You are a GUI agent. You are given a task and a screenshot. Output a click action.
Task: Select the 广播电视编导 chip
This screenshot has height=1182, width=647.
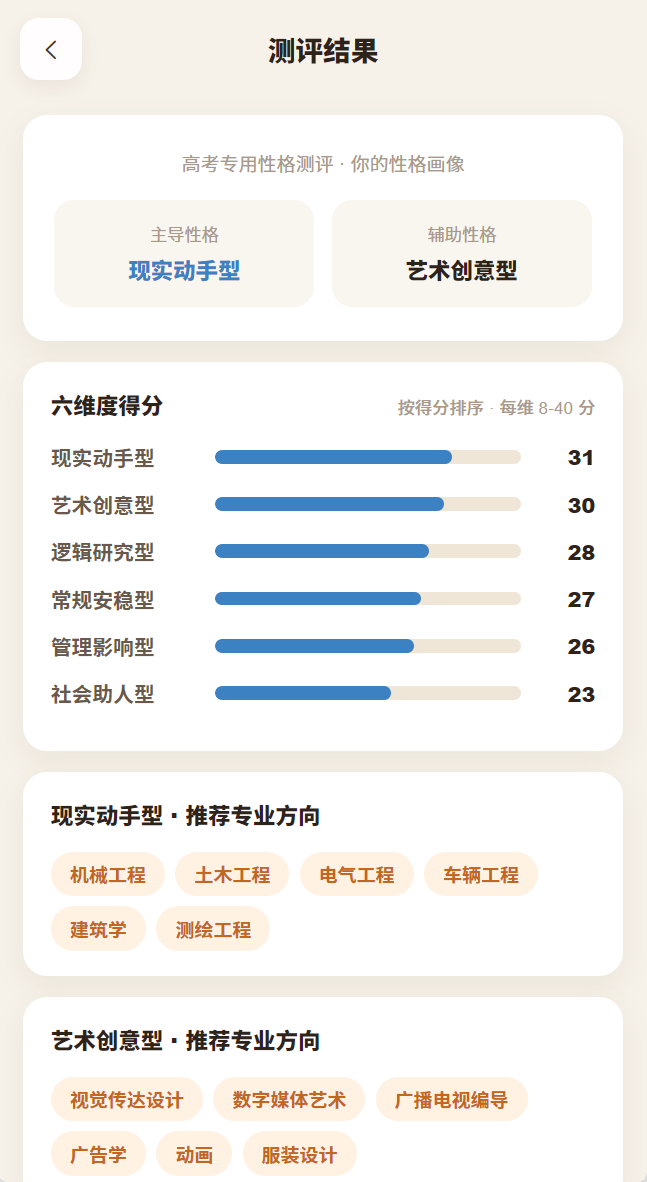pyautogui.click(x=452, y=1099)
